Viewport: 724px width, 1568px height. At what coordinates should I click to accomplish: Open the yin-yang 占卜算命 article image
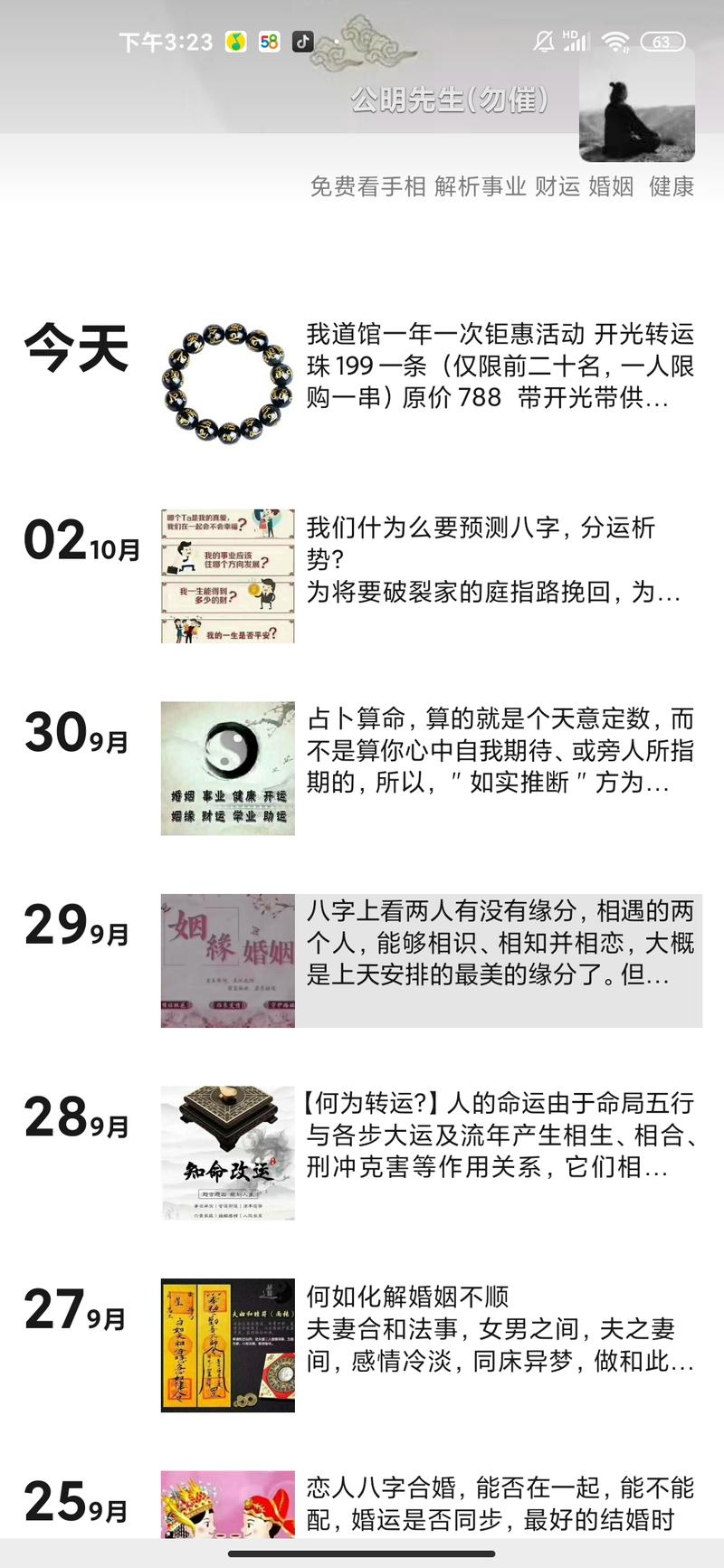point(226,767)
